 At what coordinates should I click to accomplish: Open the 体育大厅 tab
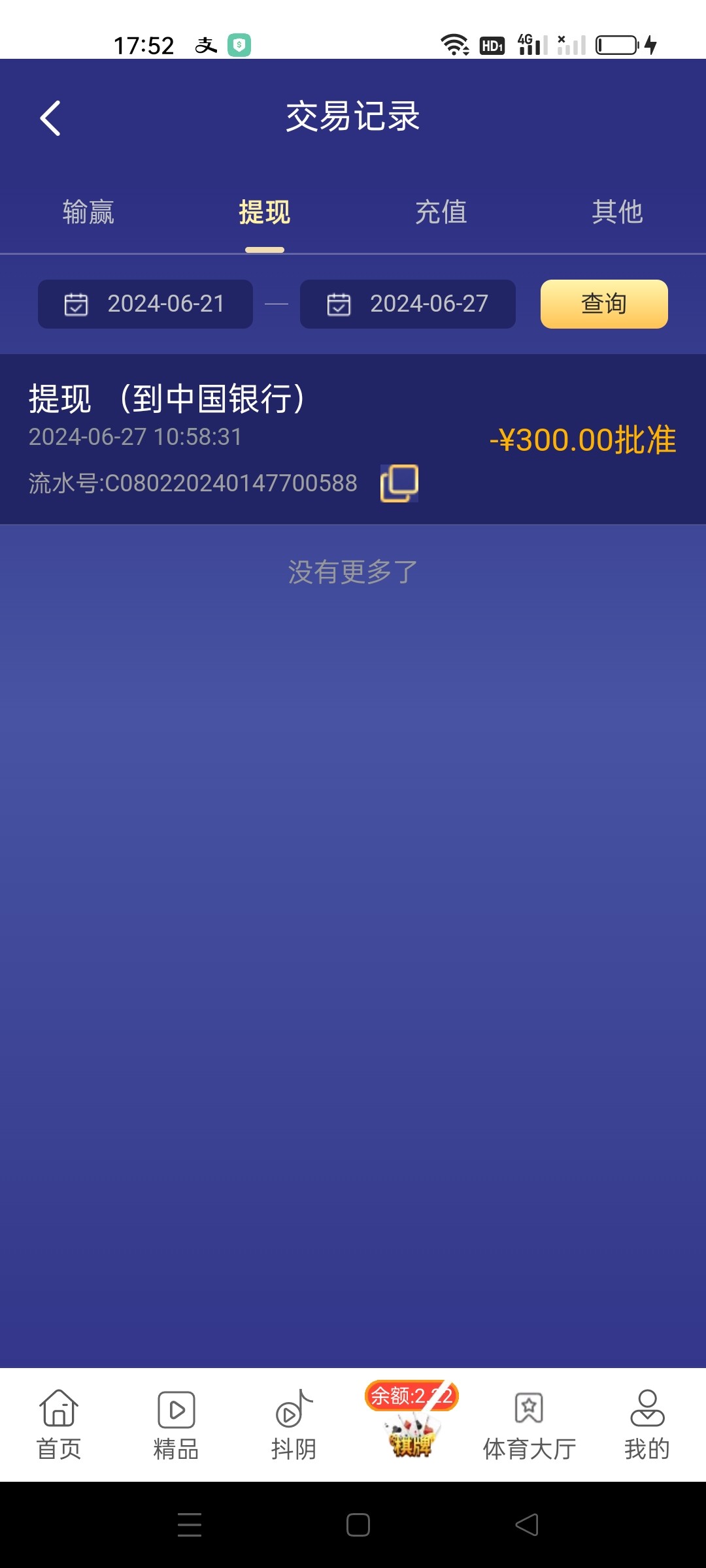pos(529,1425)
